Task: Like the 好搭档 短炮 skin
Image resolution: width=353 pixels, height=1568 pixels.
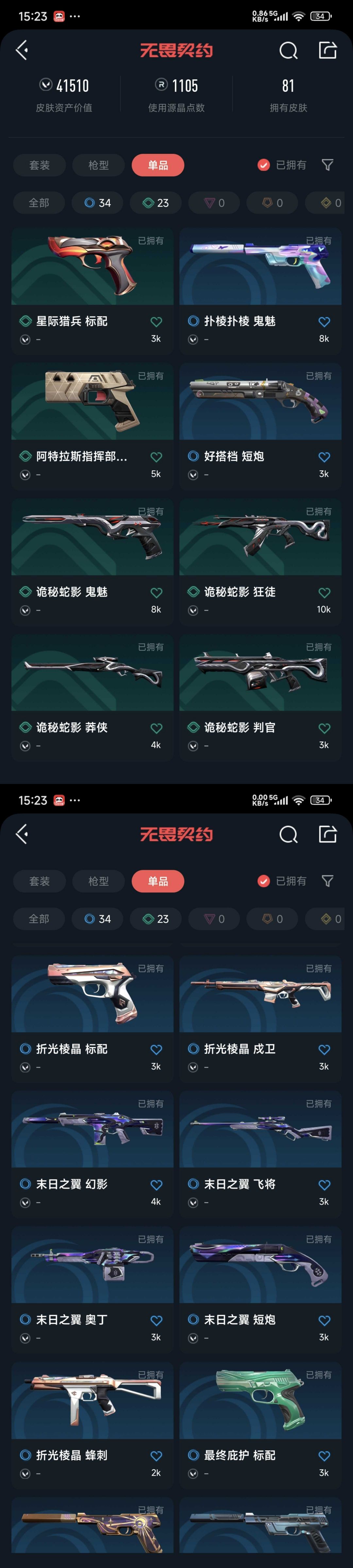Action: point(324,457)
